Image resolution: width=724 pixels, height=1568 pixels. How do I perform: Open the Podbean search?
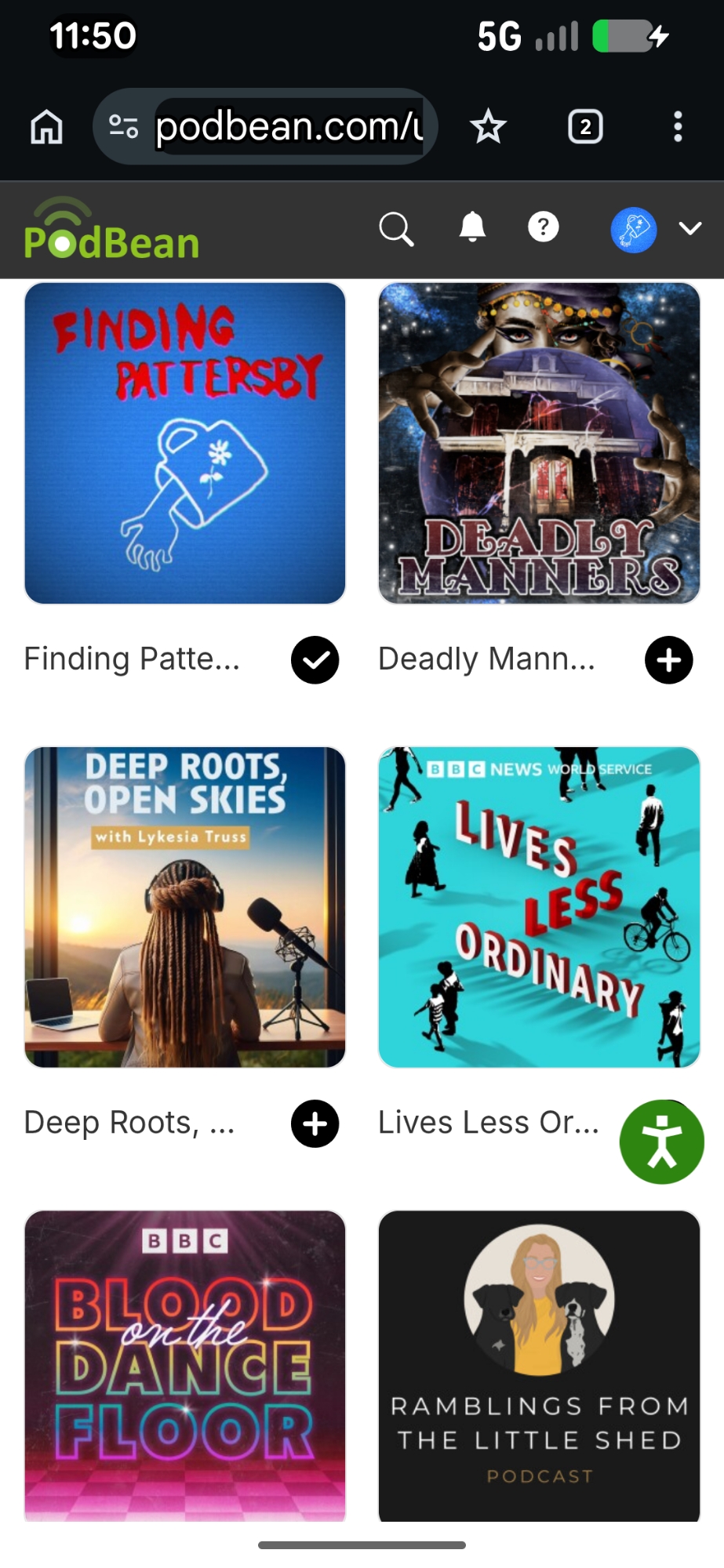395,230
